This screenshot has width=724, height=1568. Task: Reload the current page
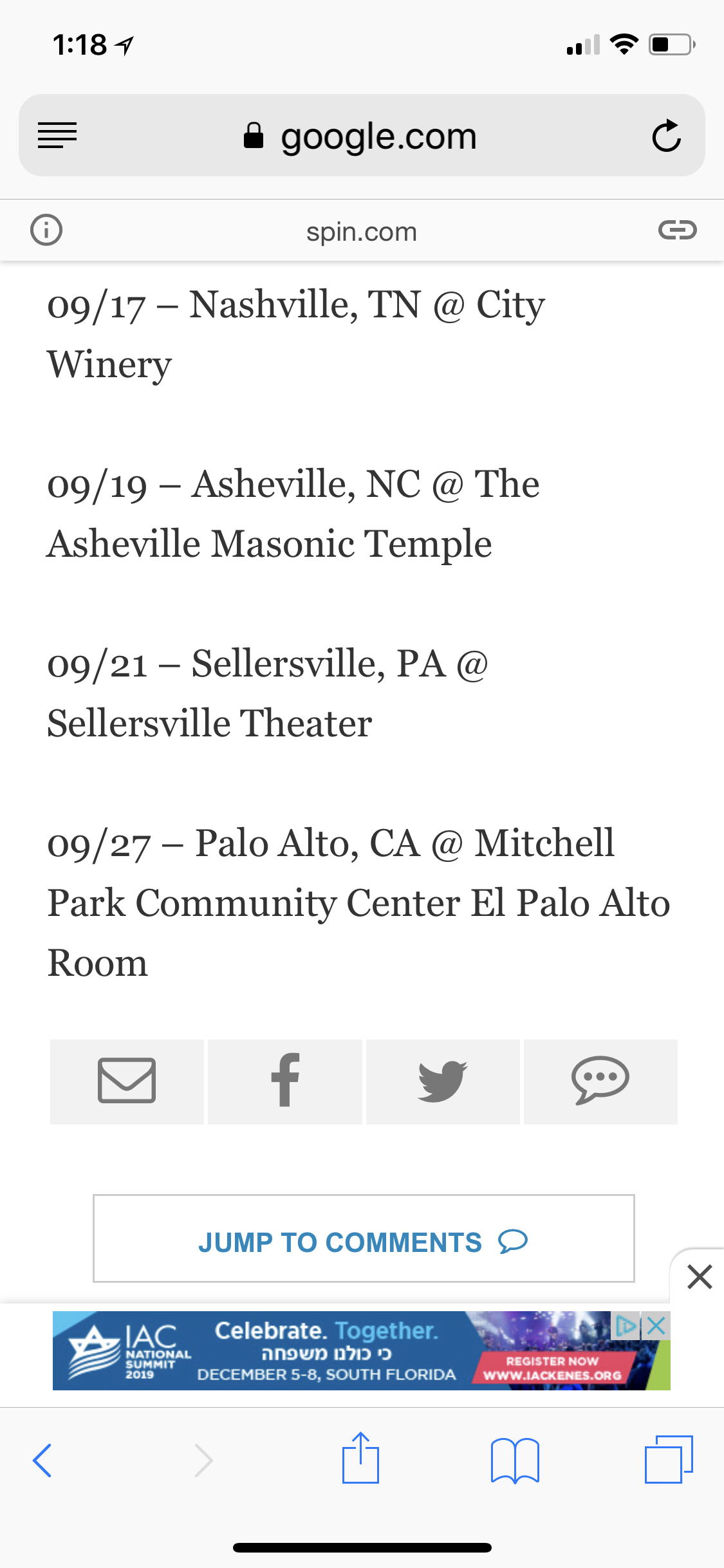(x=666, y=136)
